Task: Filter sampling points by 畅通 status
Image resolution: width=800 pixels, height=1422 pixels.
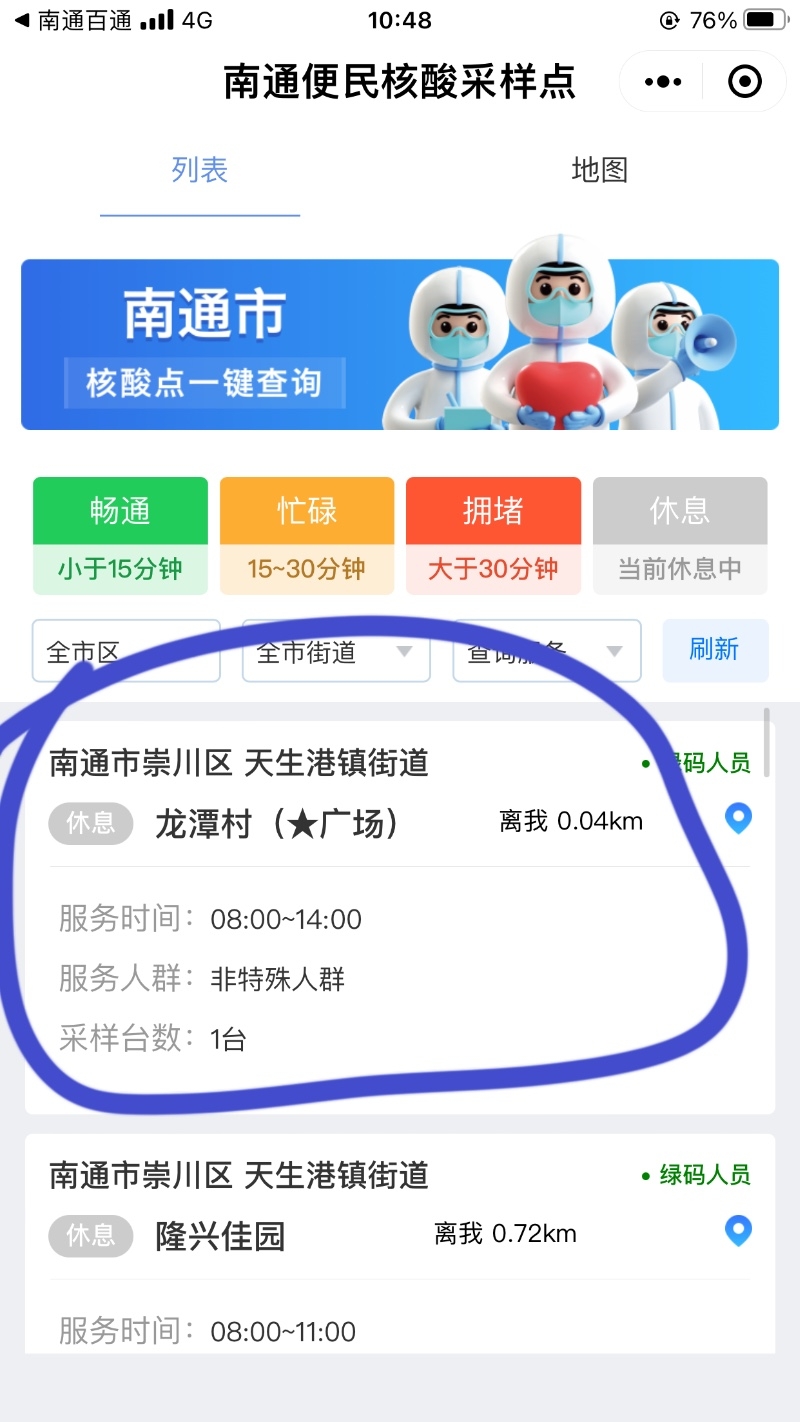Action: (x=120, y=535)
